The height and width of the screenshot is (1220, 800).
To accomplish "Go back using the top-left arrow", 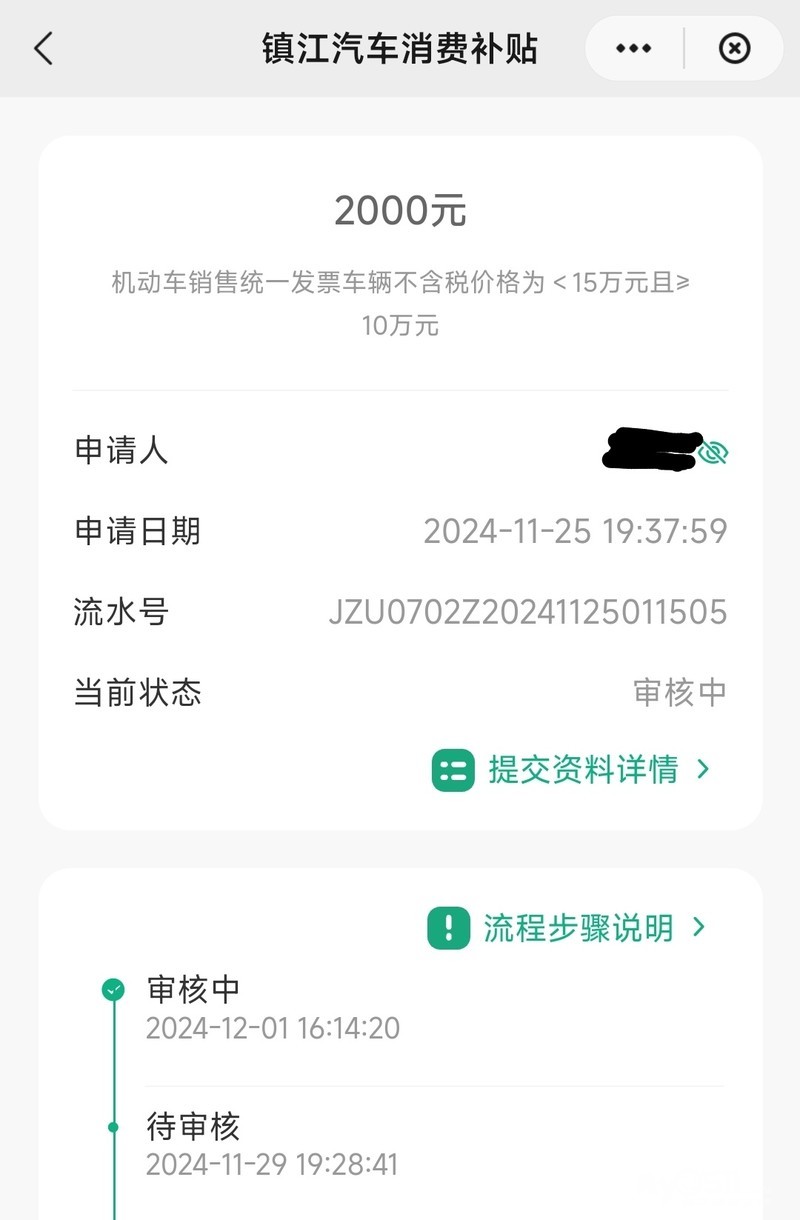I will tap(43, 48).
